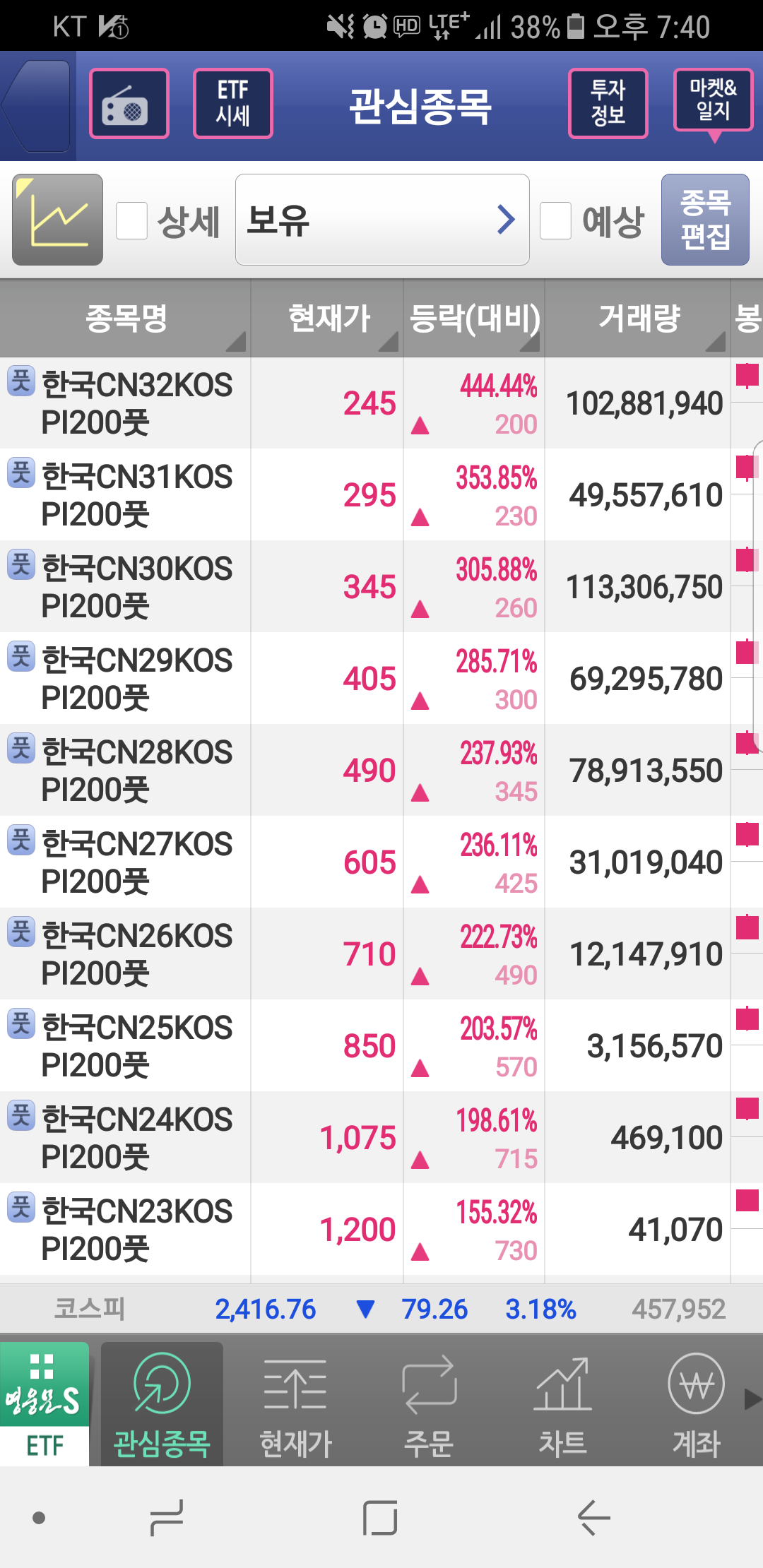Sort by 현재가 column header
Screen dimensions: 763x1568
329,319
